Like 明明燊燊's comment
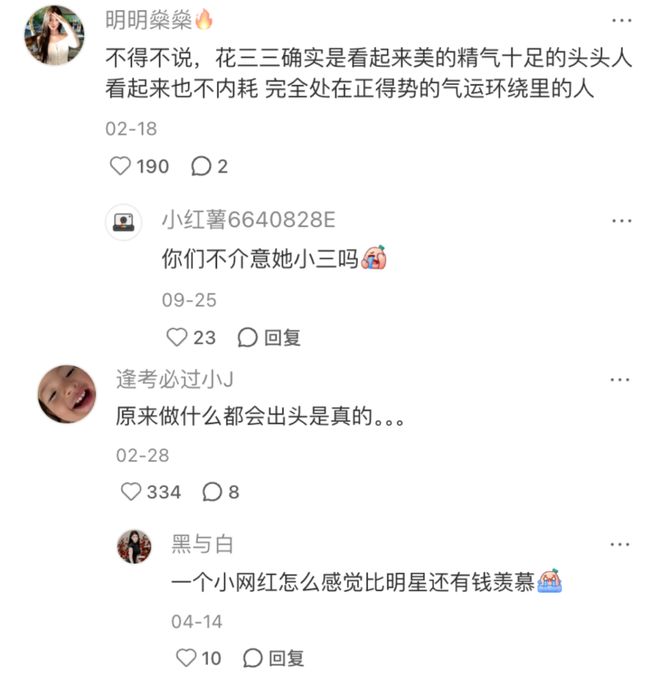660x676 pixels. (x=121, y=166)
